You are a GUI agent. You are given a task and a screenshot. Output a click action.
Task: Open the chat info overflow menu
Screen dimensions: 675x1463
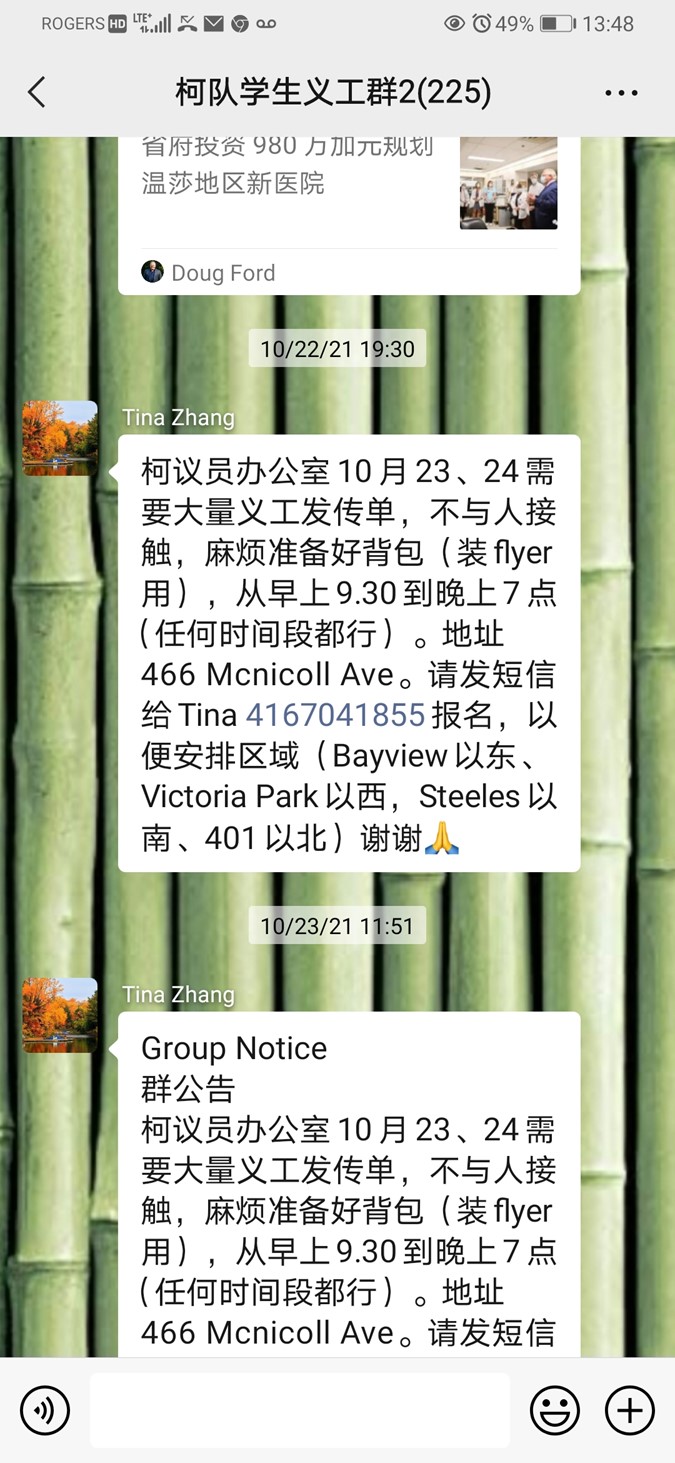click(621, 93)
